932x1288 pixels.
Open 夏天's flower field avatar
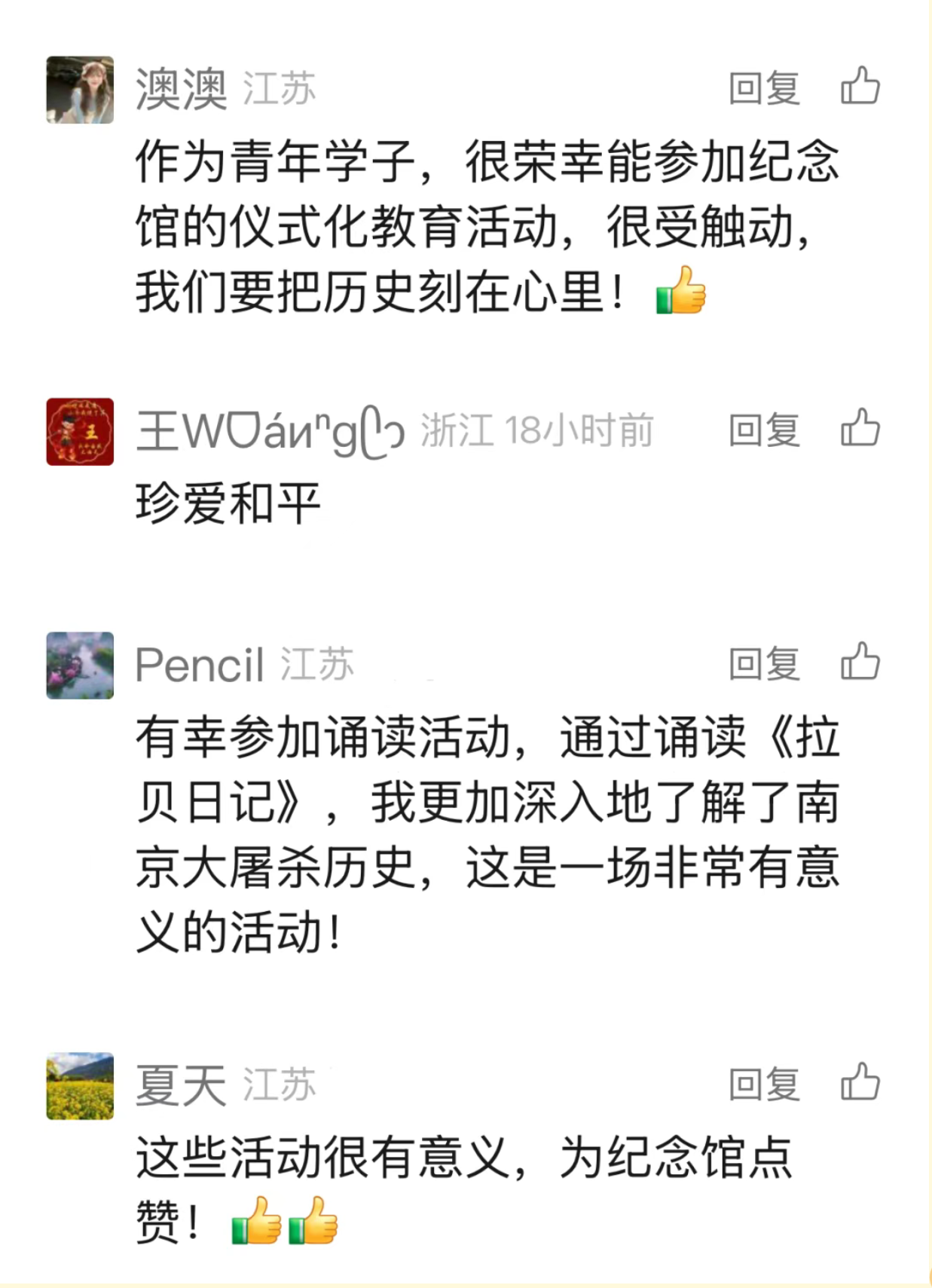pyautogui.click(x=80, y=1086)
